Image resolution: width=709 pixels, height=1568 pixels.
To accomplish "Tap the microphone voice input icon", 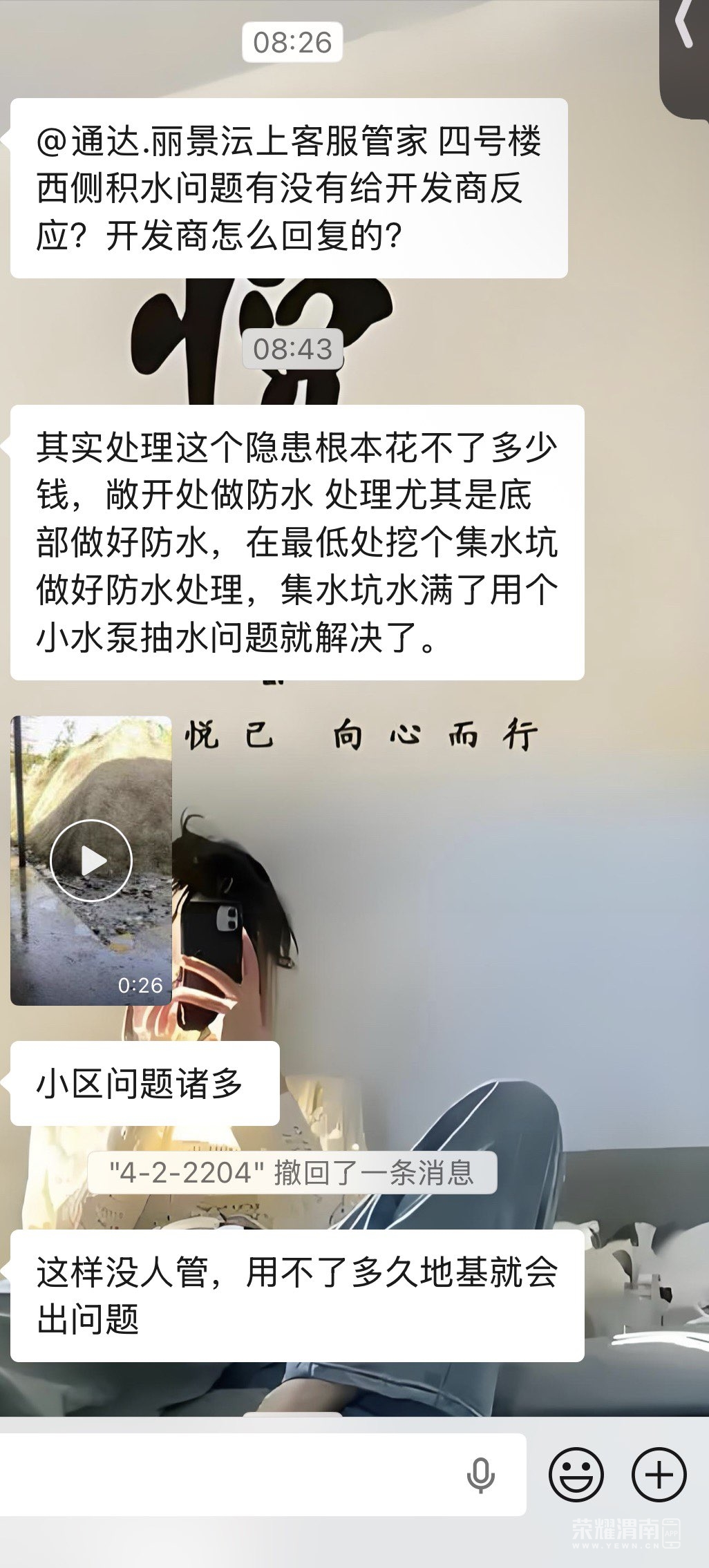I will click(480, 1476).
